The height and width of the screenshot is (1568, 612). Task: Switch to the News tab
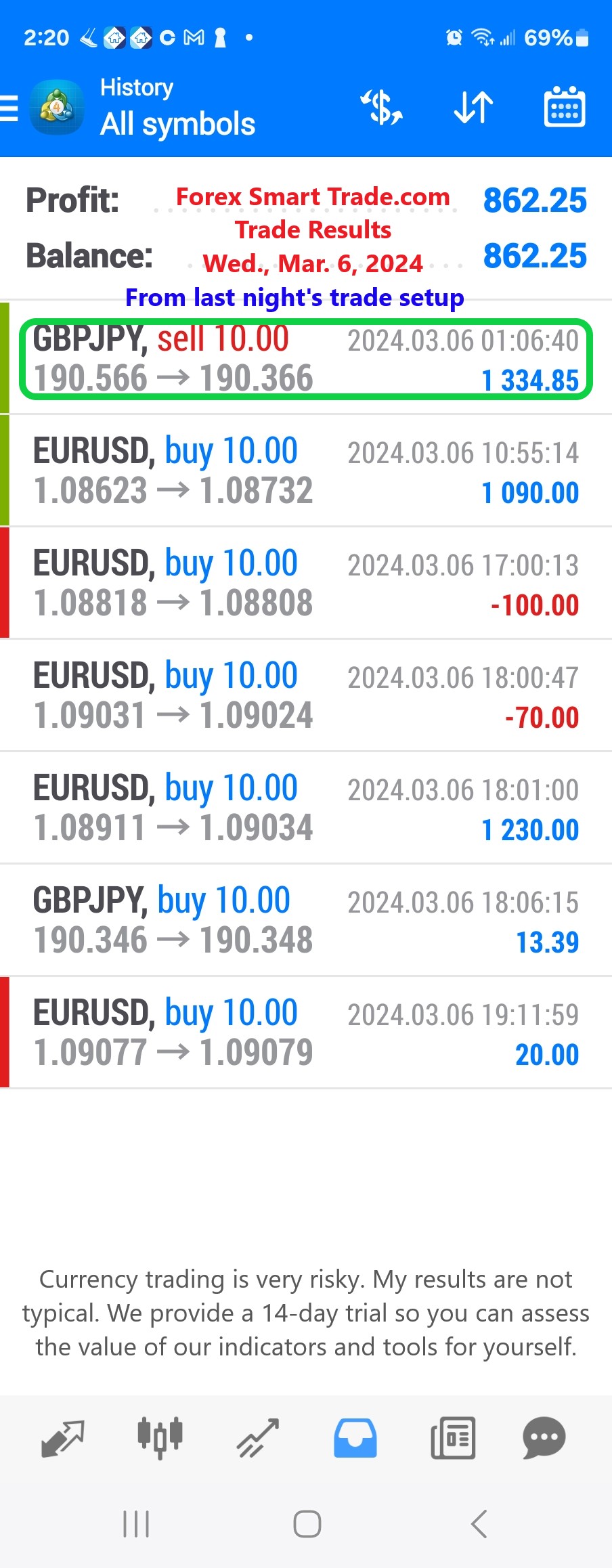coord(453,1438)
